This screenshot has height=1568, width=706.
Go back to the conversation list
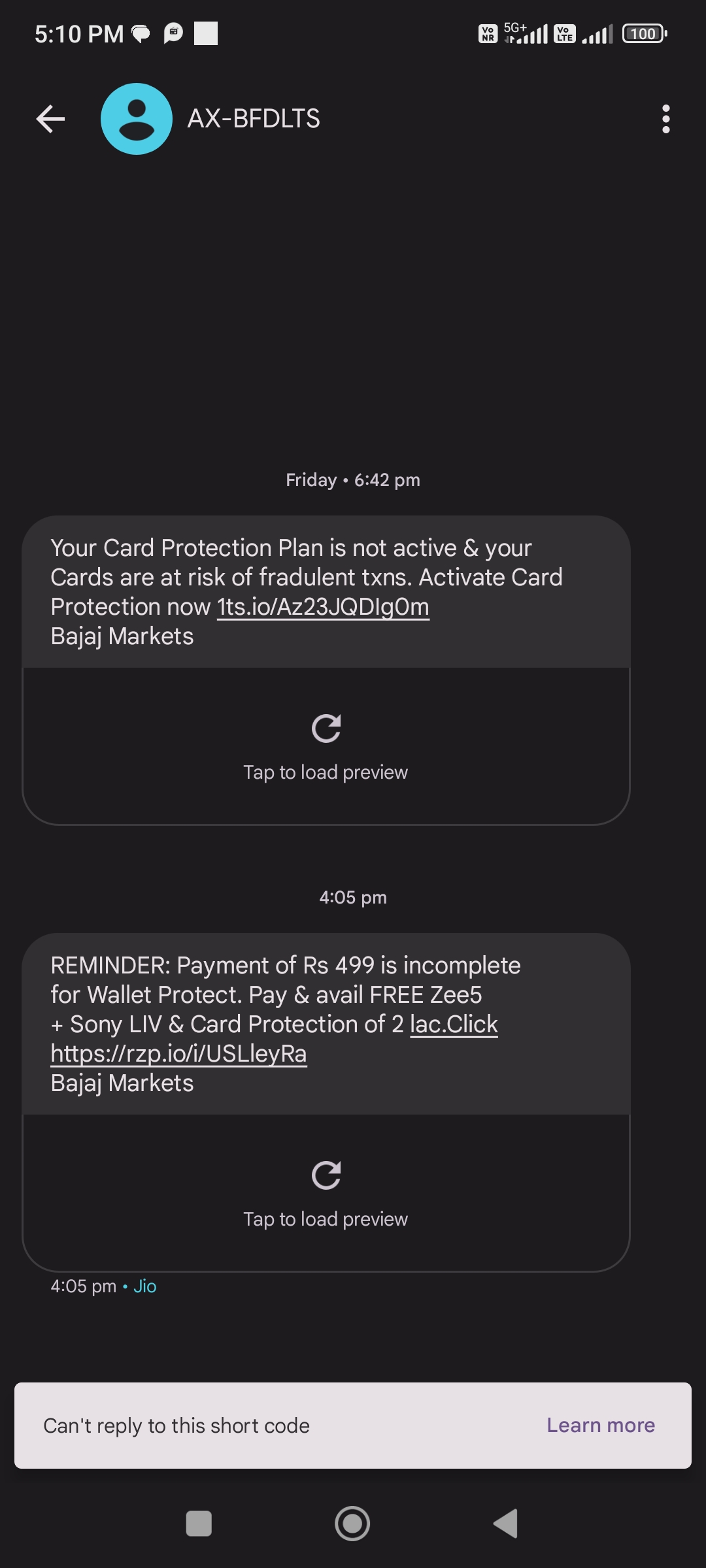50,119
